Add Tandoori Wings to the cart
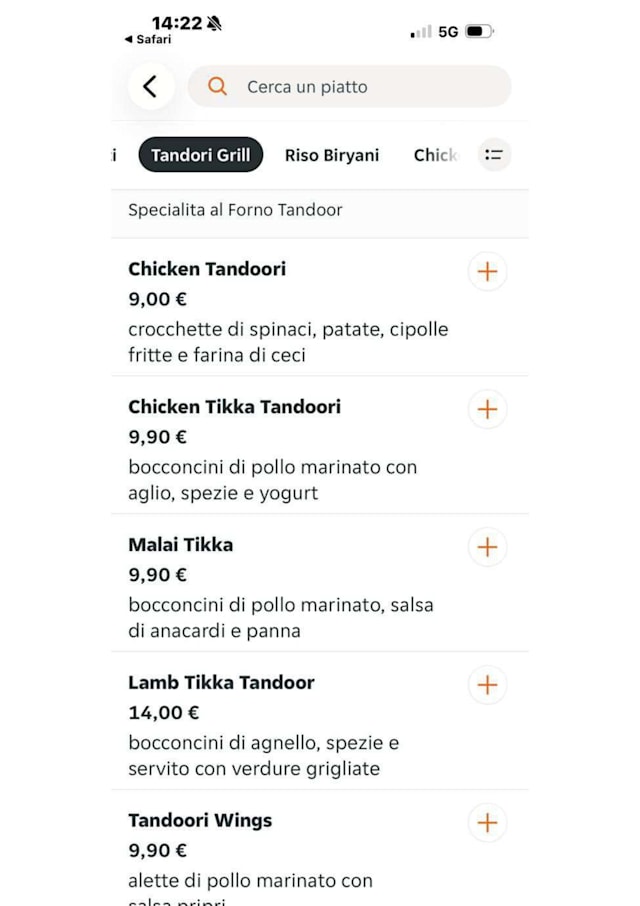Screen dimensions: 640x906 (487, 823)
